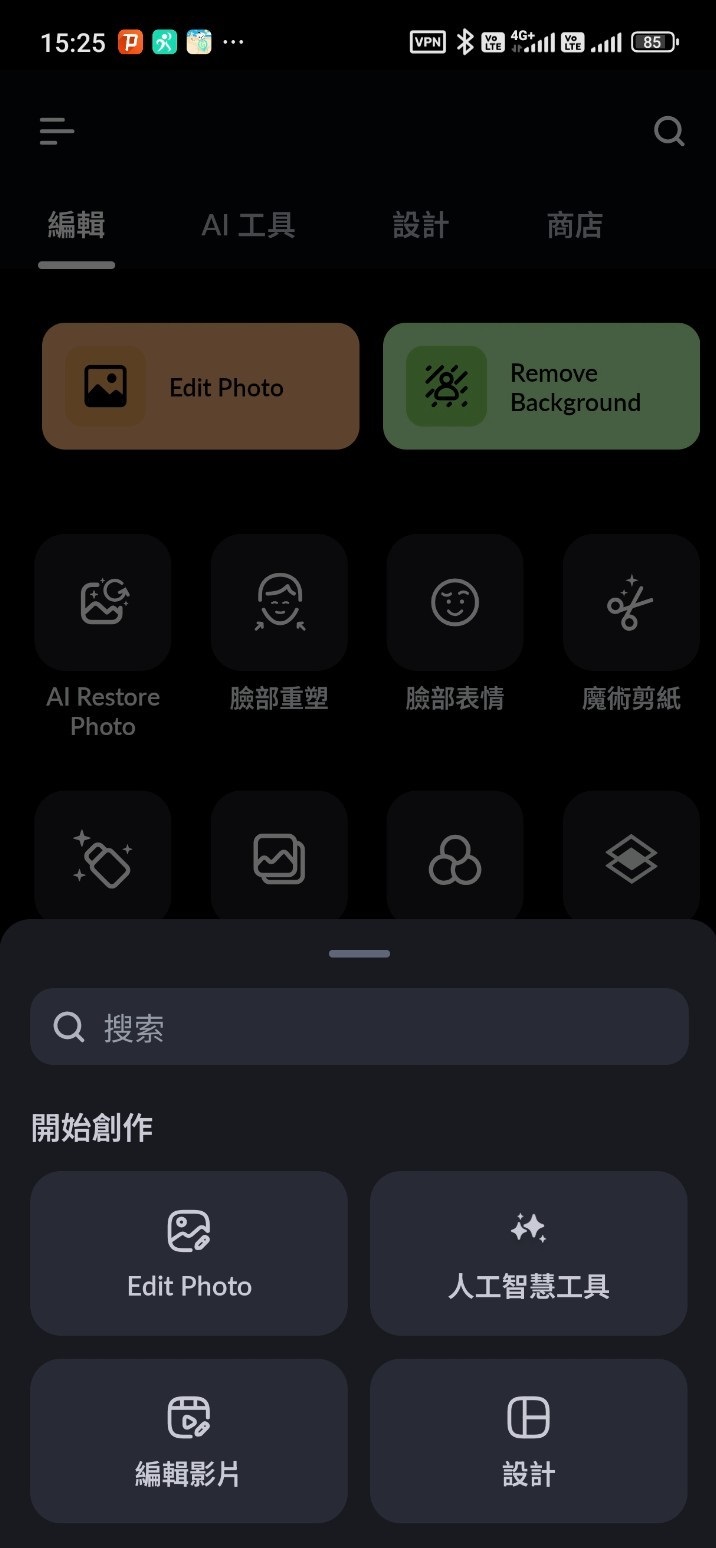This screenshot has width=716, height=1548.
Task: Open the 臉部表情 tool
Action: click(455, 602)
